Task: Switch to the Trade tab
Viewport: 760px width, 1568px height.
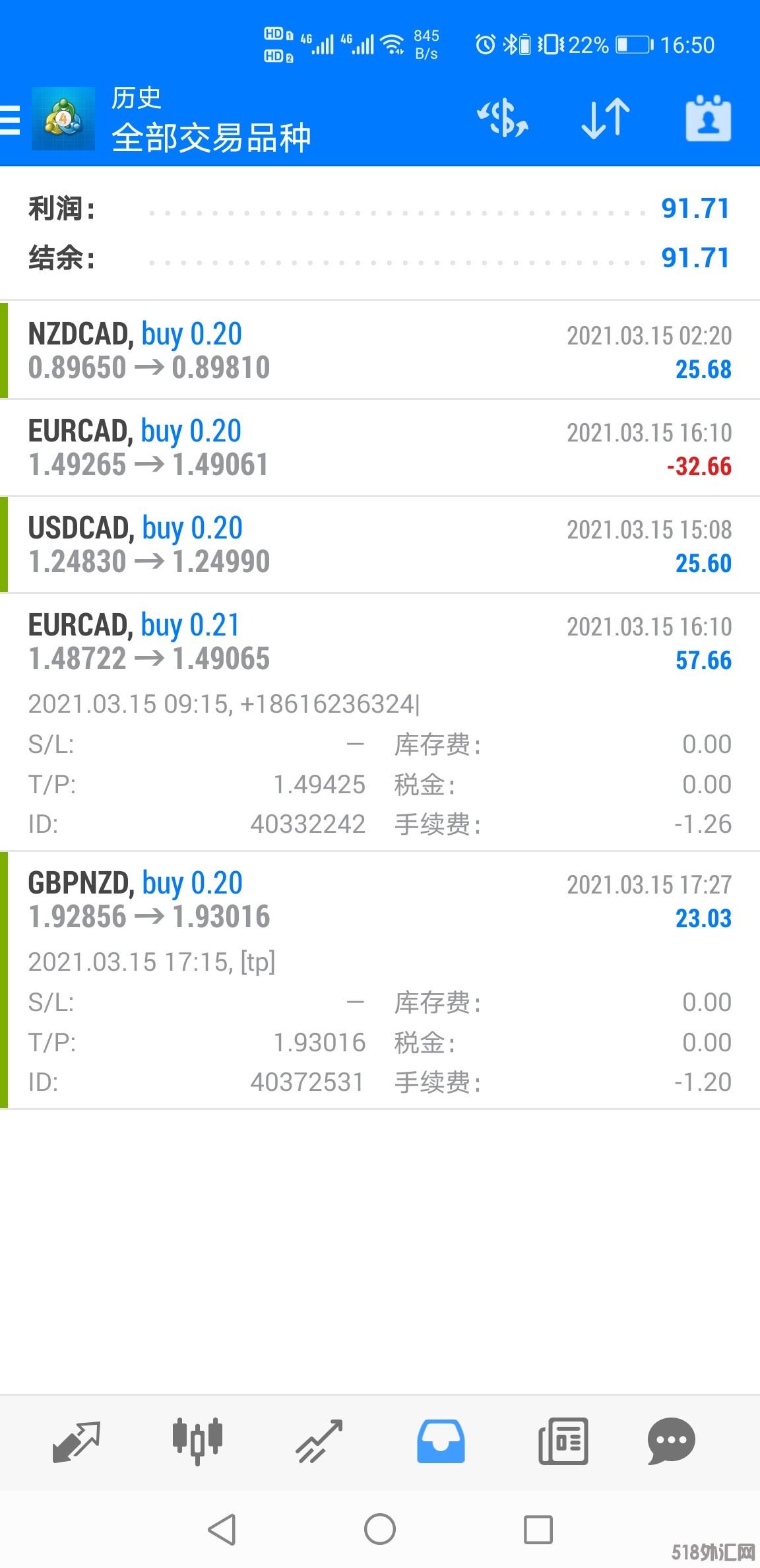Action: 319,1441
